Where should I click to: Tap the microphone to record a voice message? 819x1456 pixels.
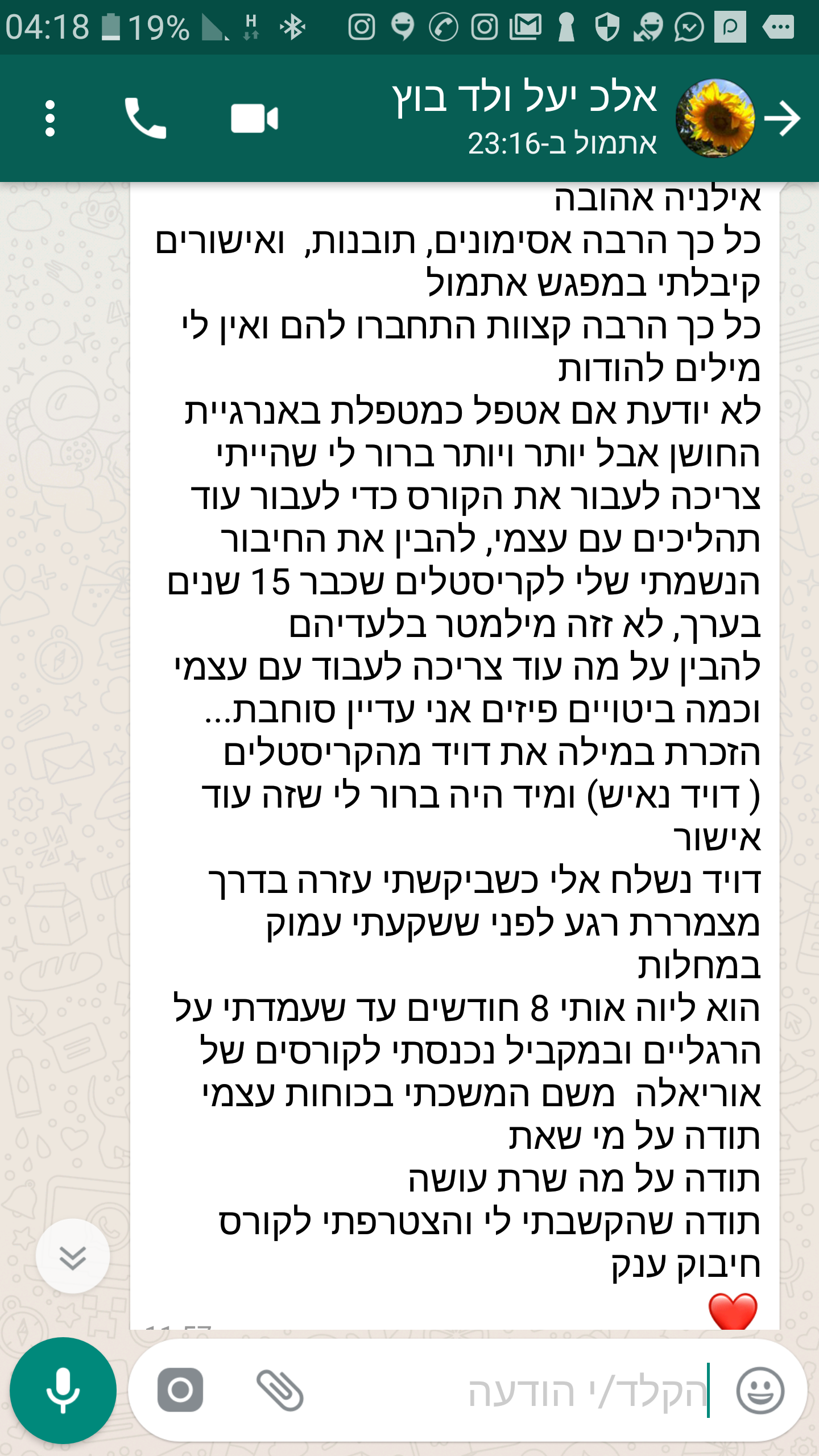tap(63, 1391)
